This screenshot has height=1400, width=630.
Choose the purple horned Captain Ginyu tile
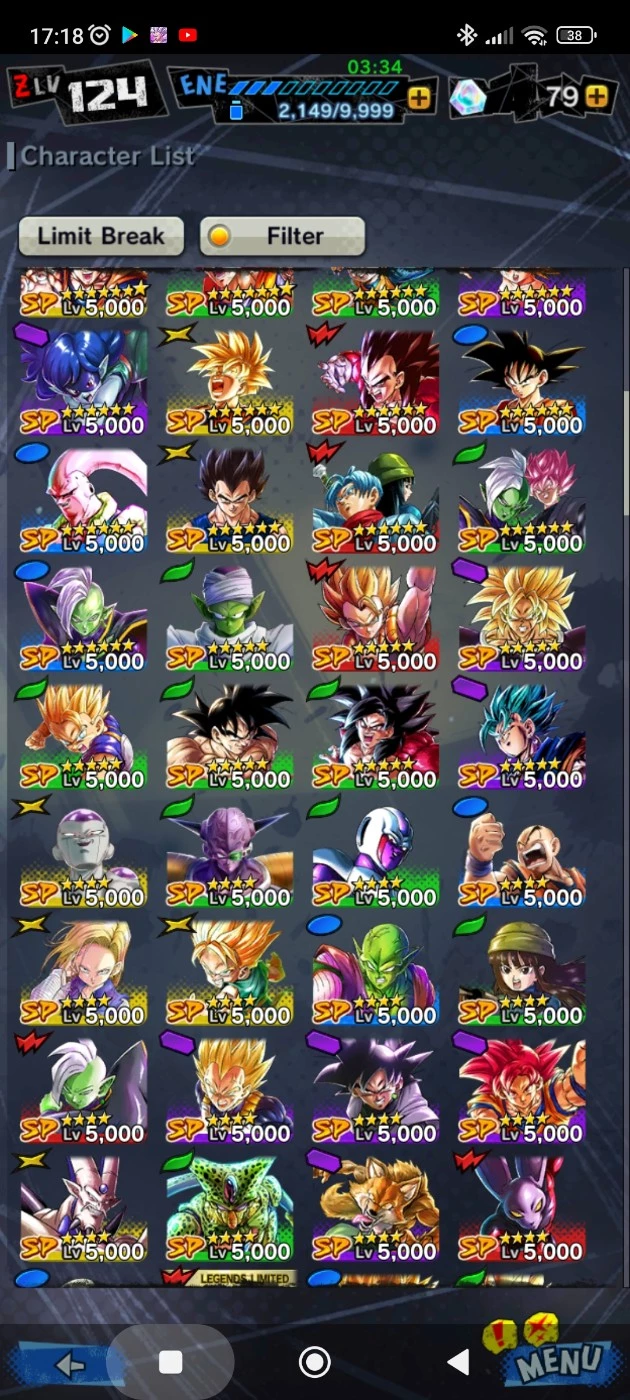pyautogui.click(x=229, y=854)
